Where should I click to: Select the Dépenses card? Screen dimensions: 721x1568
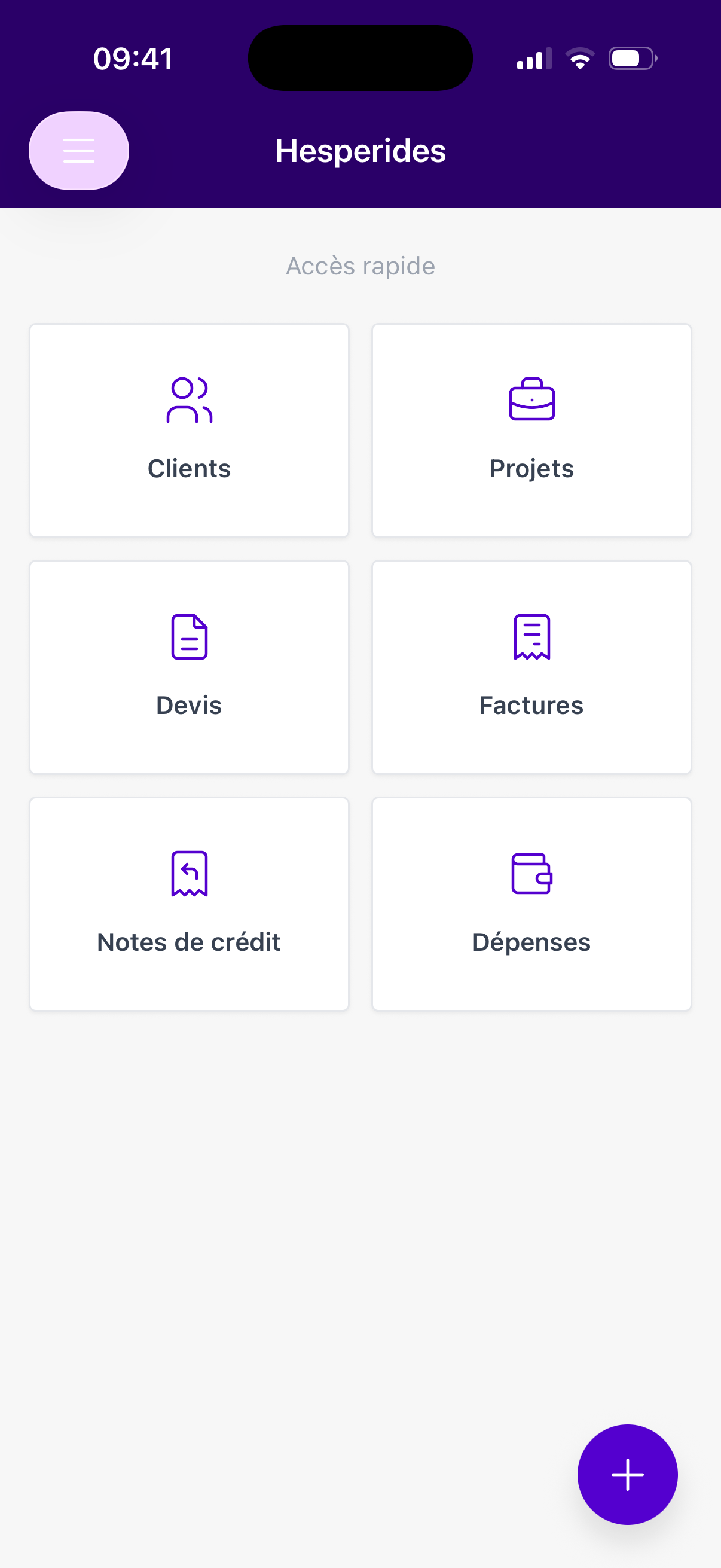tap(531, 904)
